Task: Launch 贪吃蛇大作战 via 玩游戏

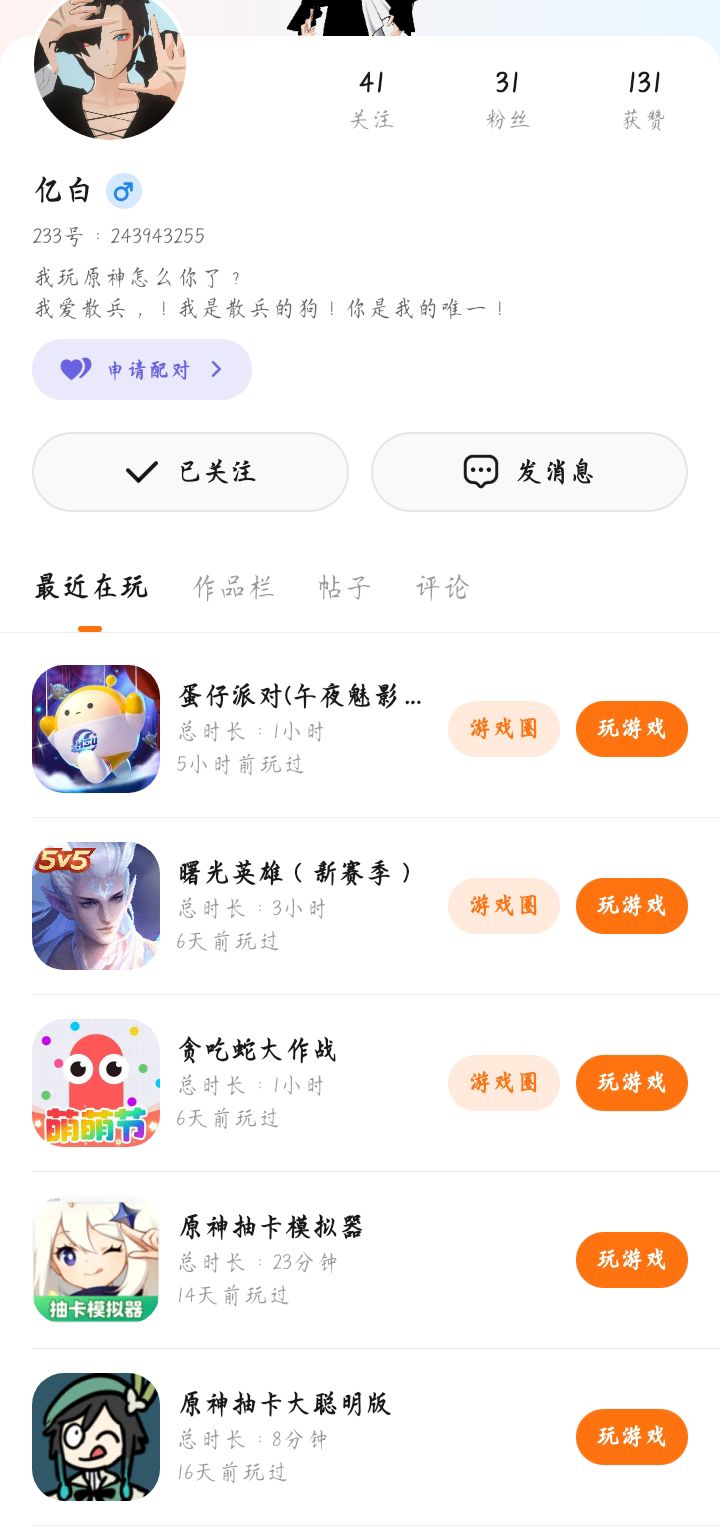Action: tap(631, 1083)
